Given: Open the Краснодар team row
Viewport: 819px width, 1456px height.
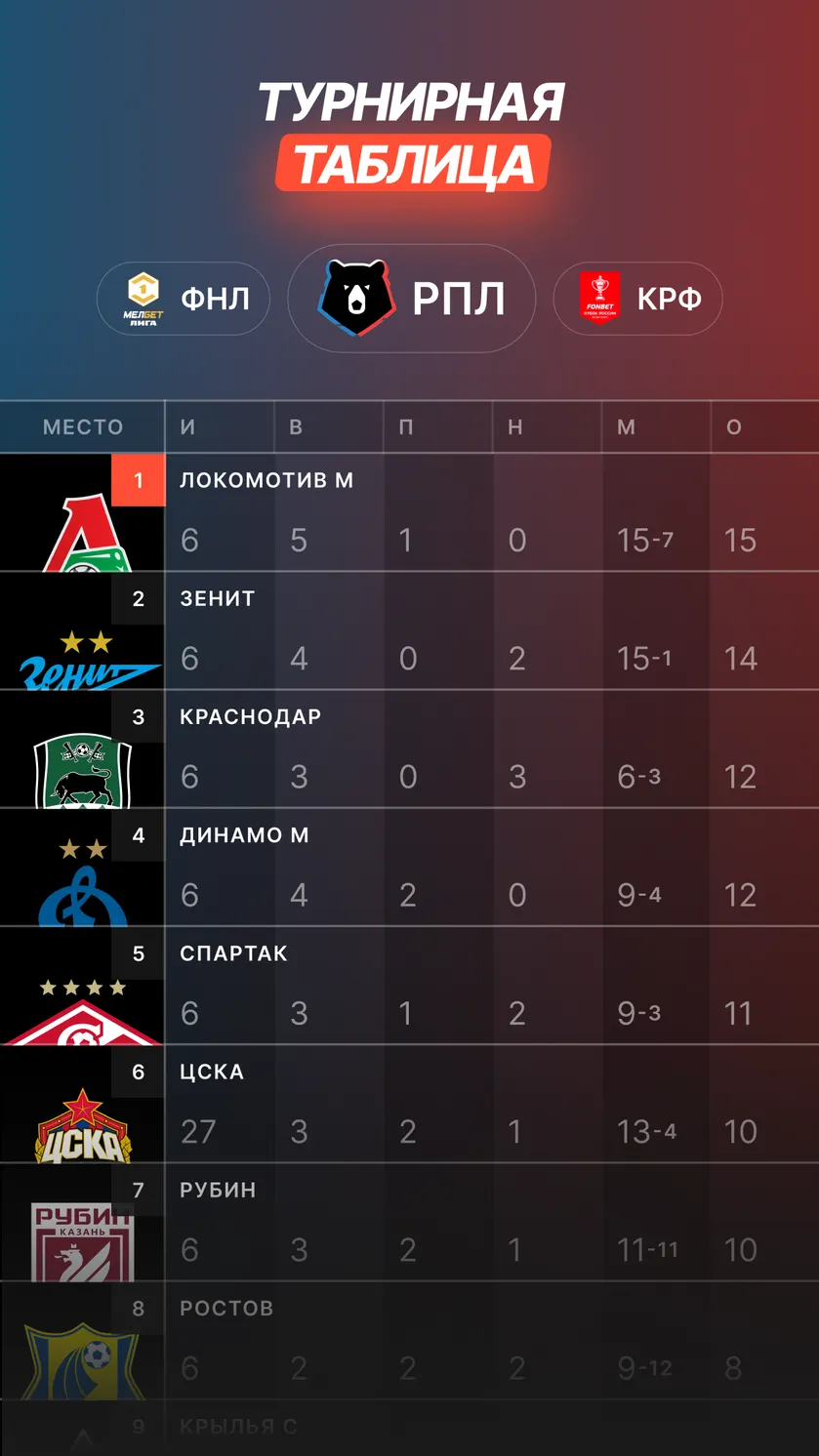Looking at the screenshot, I should [410, 749].
